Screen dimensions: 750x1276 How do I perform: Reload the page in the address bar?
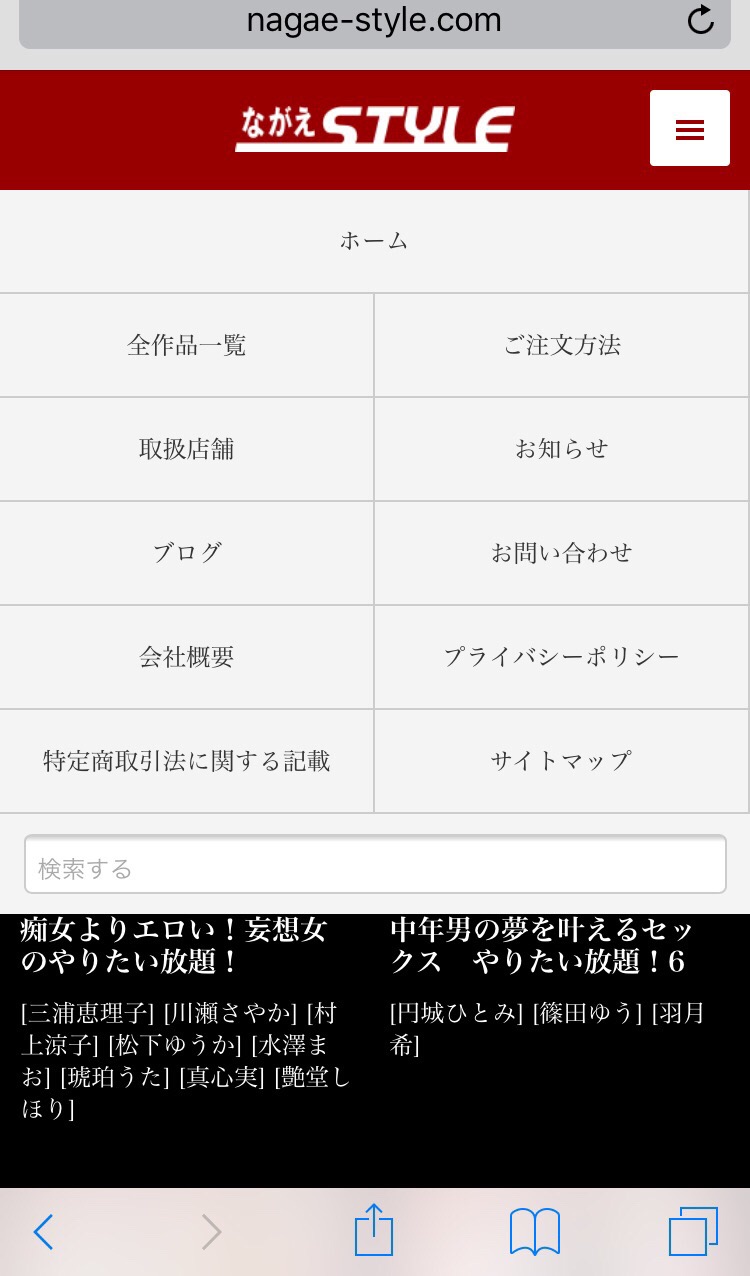click(701, 20)
